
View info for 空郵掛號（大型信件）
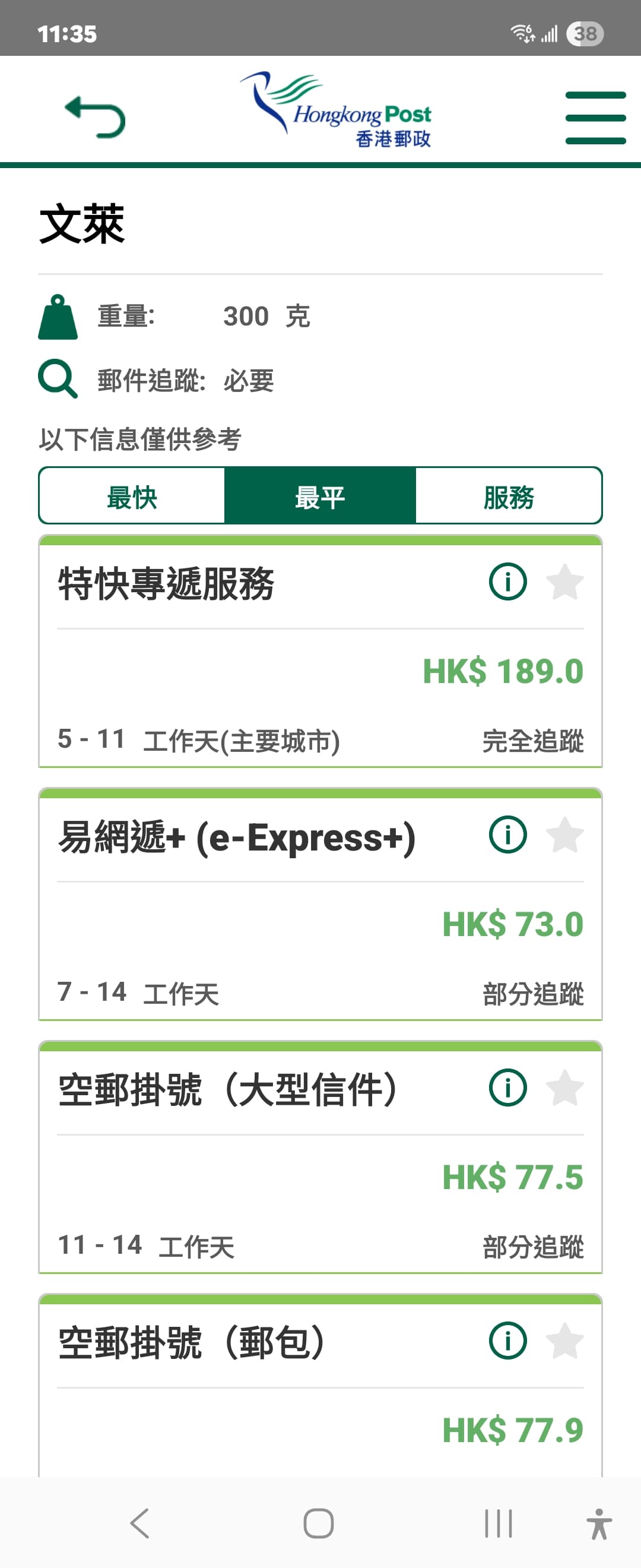(x=507, y=1088)
